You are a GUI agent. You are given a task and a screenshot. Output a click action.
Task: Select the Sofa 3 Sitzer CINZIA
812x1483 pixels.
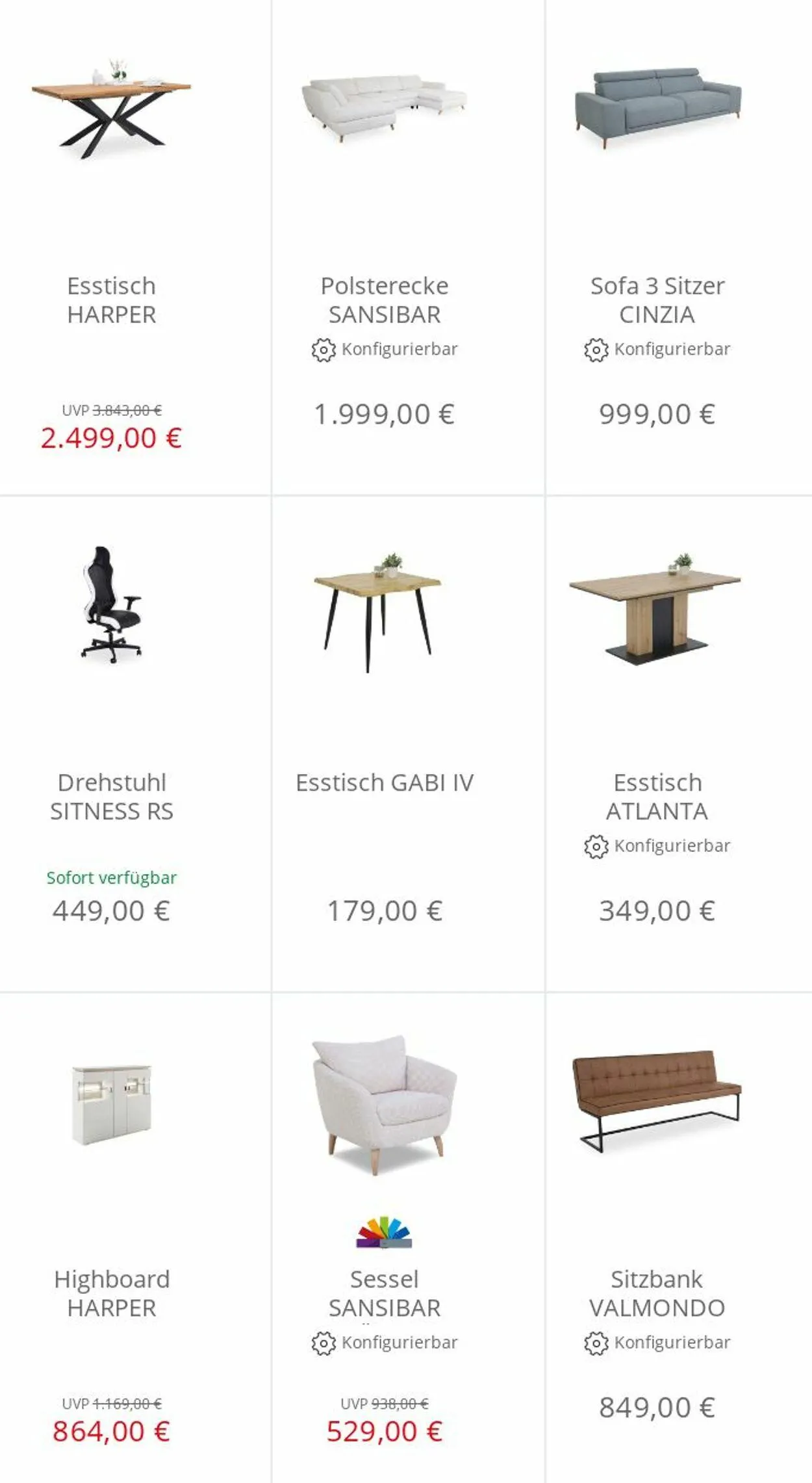tap(679, 247)
